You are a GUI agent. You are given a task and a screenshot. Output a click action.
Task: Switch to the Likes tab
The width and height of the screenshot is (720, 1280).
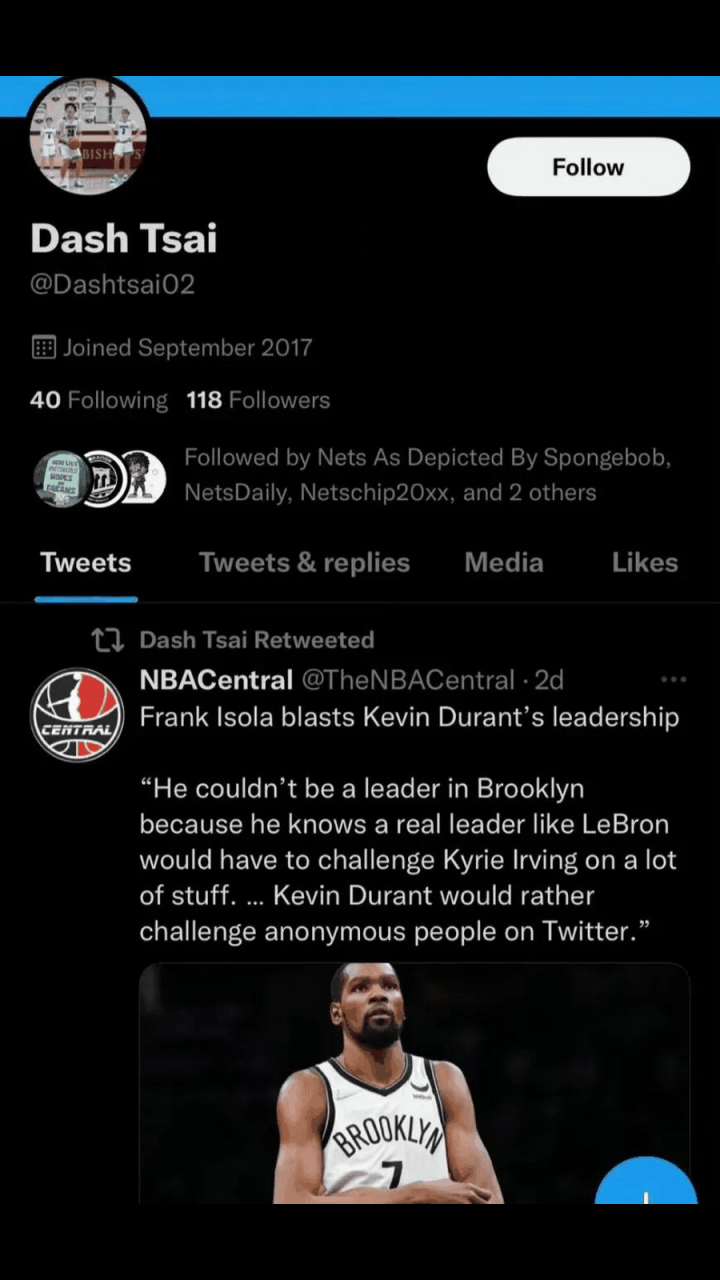pyautogui.click(x=644, y=563)
